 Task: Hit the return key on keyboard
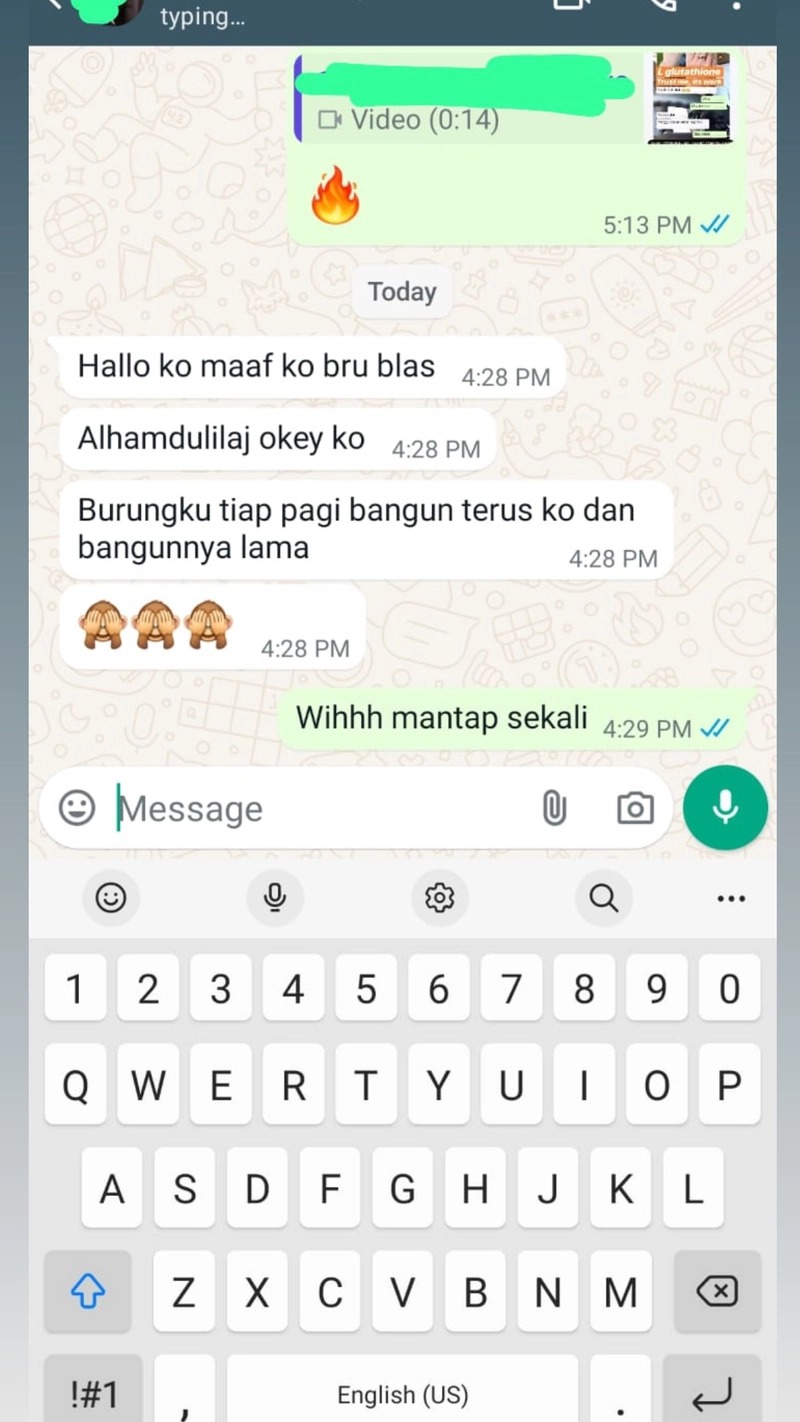tap(711, 1393)
